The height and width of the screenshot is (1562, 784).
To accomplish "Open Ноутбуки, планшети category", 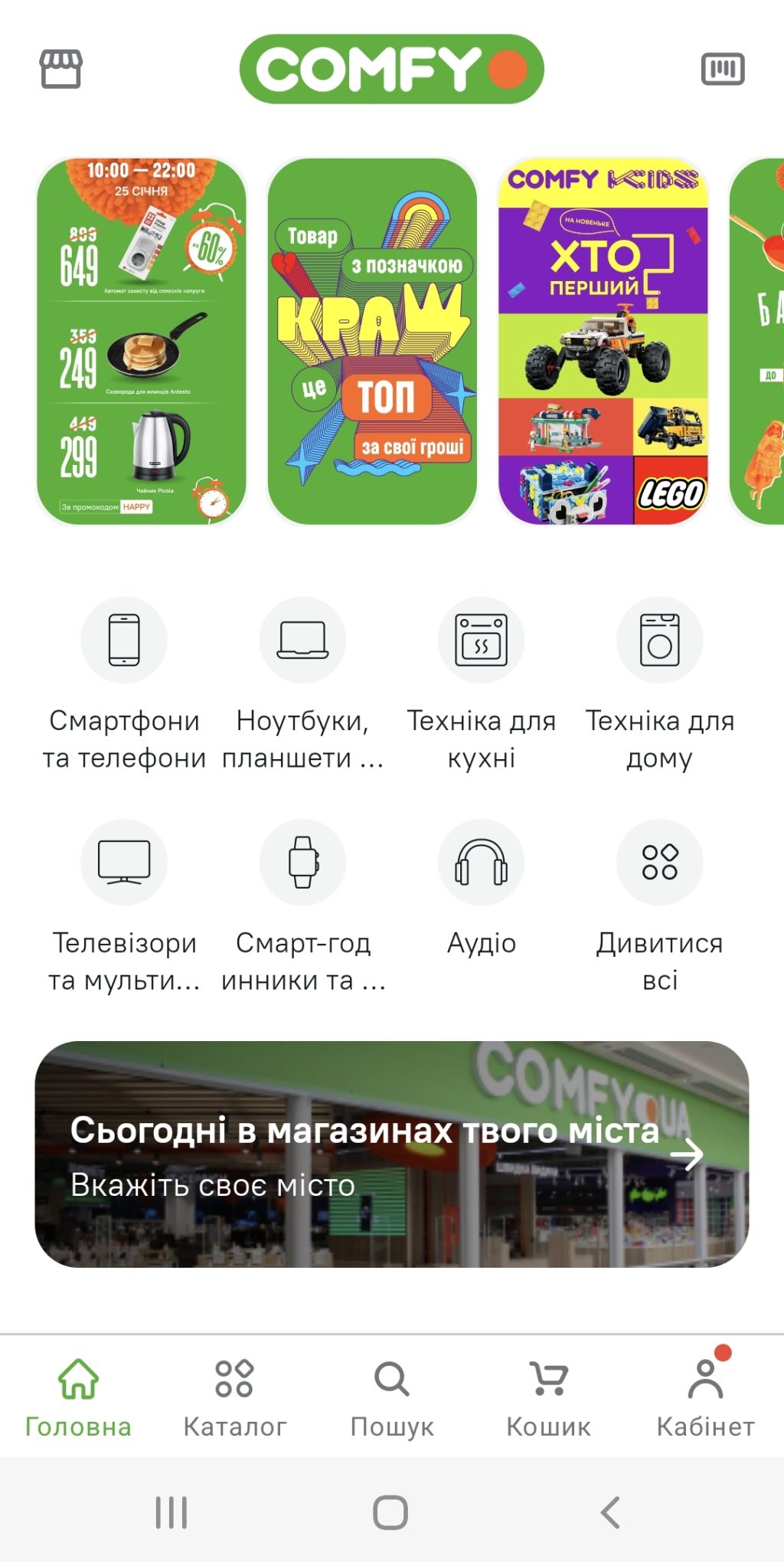I will point(302,640).
